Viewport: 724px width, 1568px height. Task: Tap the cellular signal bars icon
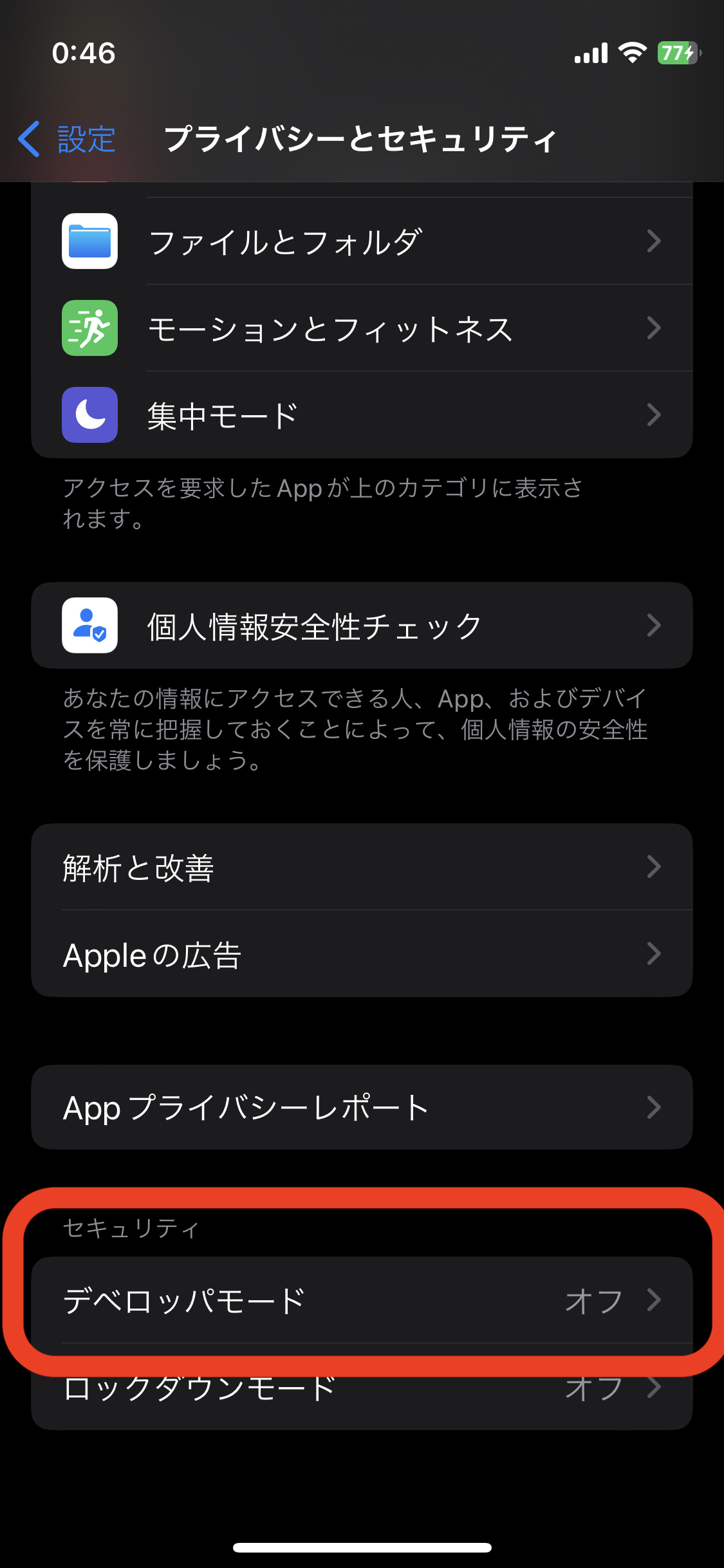[x=589, y=53]
